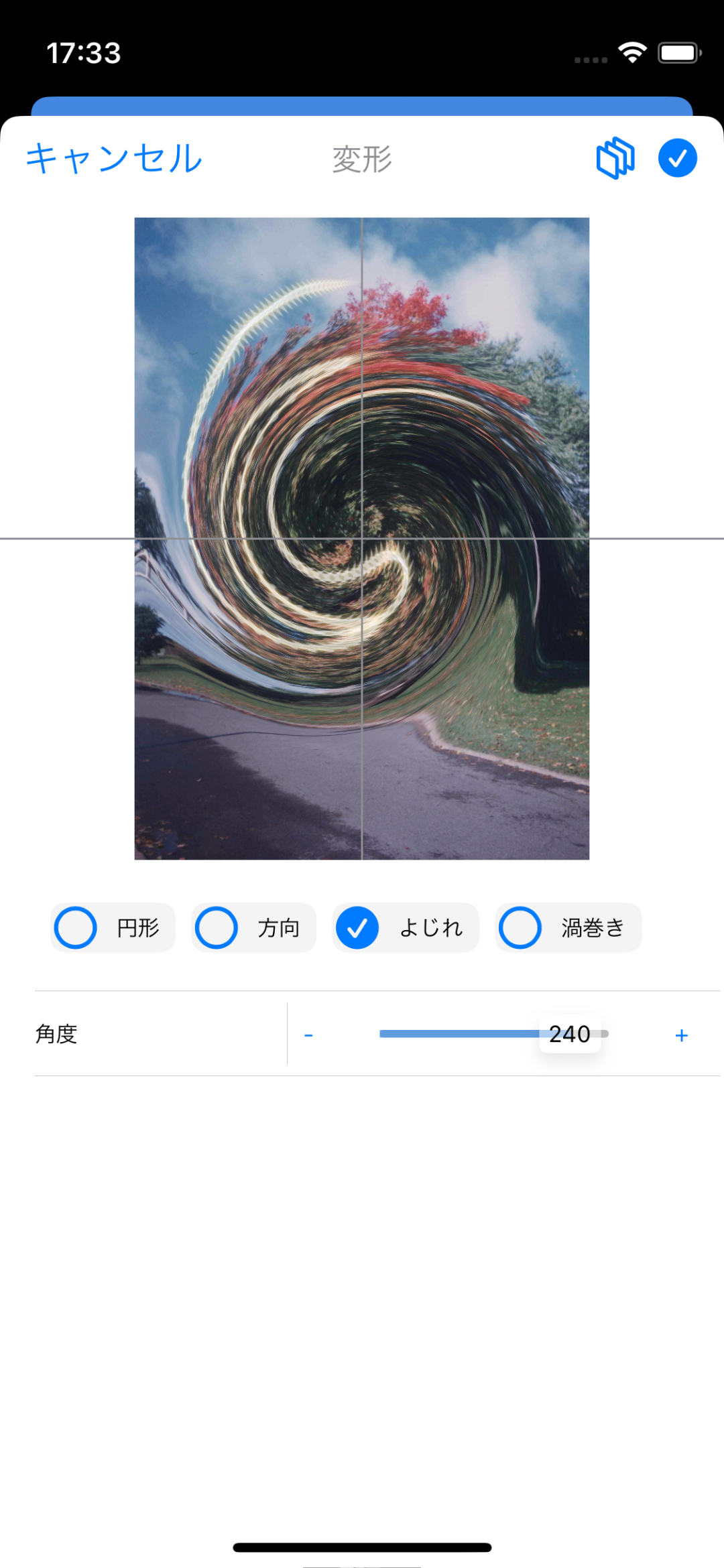This screenshot has width=724, height=1568.
Task: Select the 円形 distortion mode
Action: [x=113, y=927]
